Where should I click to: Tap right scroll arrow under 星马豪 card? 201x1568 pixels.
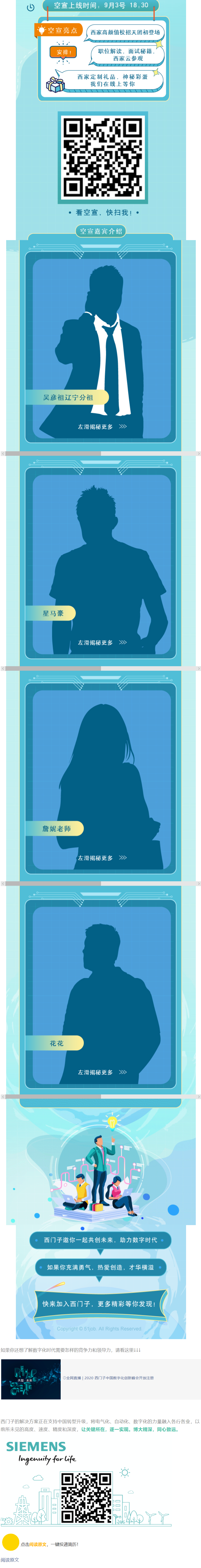pyautogui.click(x=199, y=668)
